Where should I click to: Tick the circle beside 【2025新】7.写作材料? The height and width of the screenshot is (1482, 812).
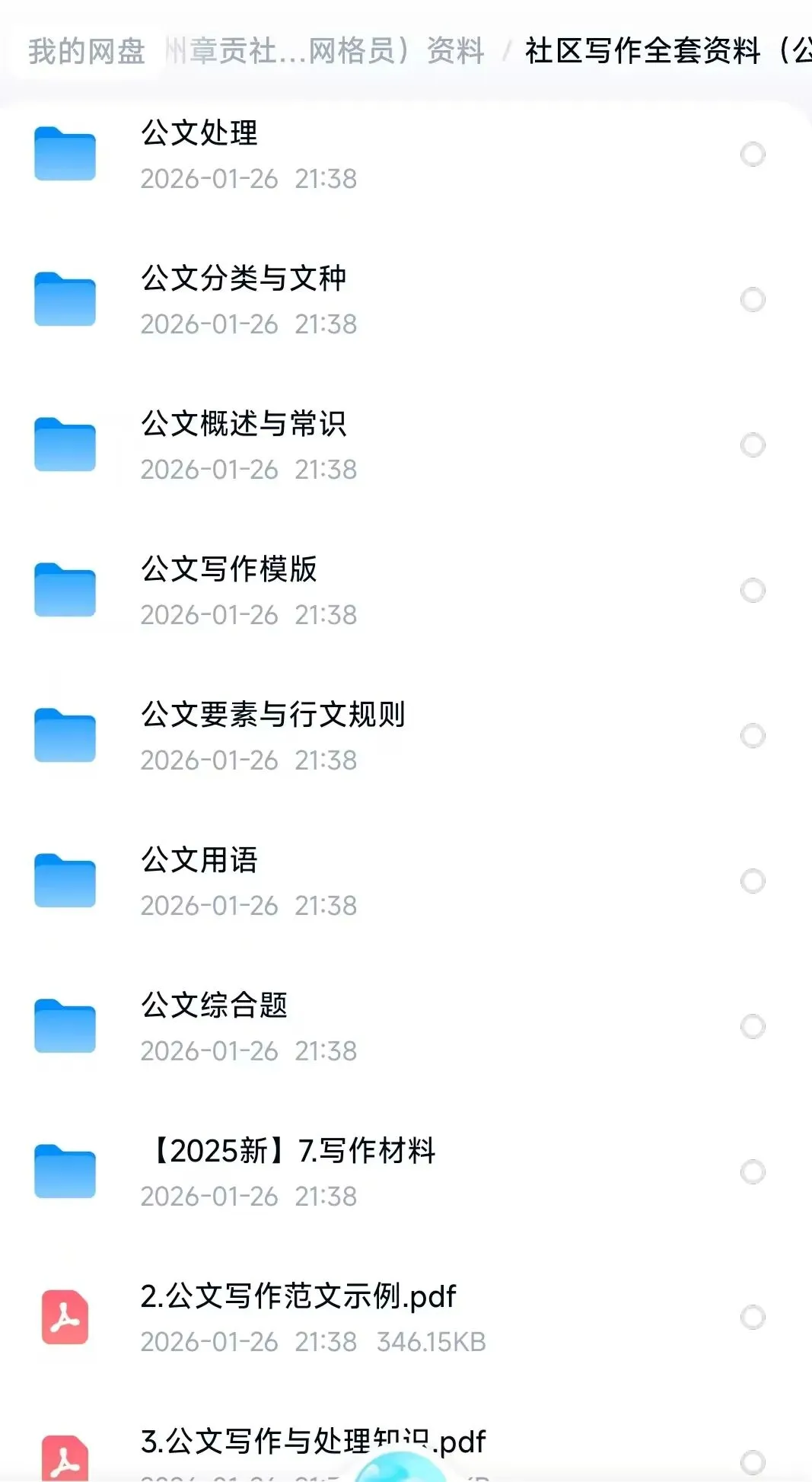tap(753, 1172)
